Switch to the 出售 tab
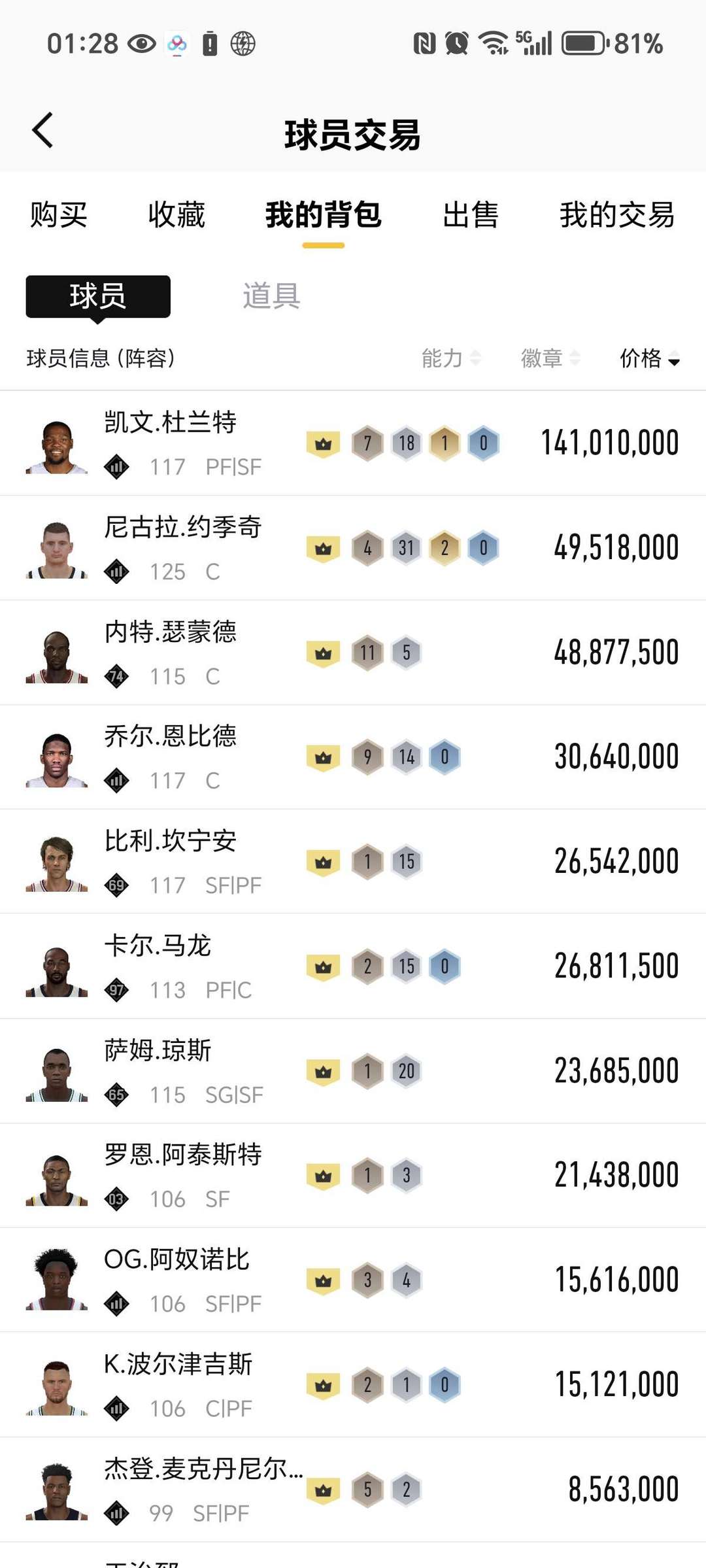The height and width of the screenshot is (1568, 706). pyautogui.click(x=470, y=215)
